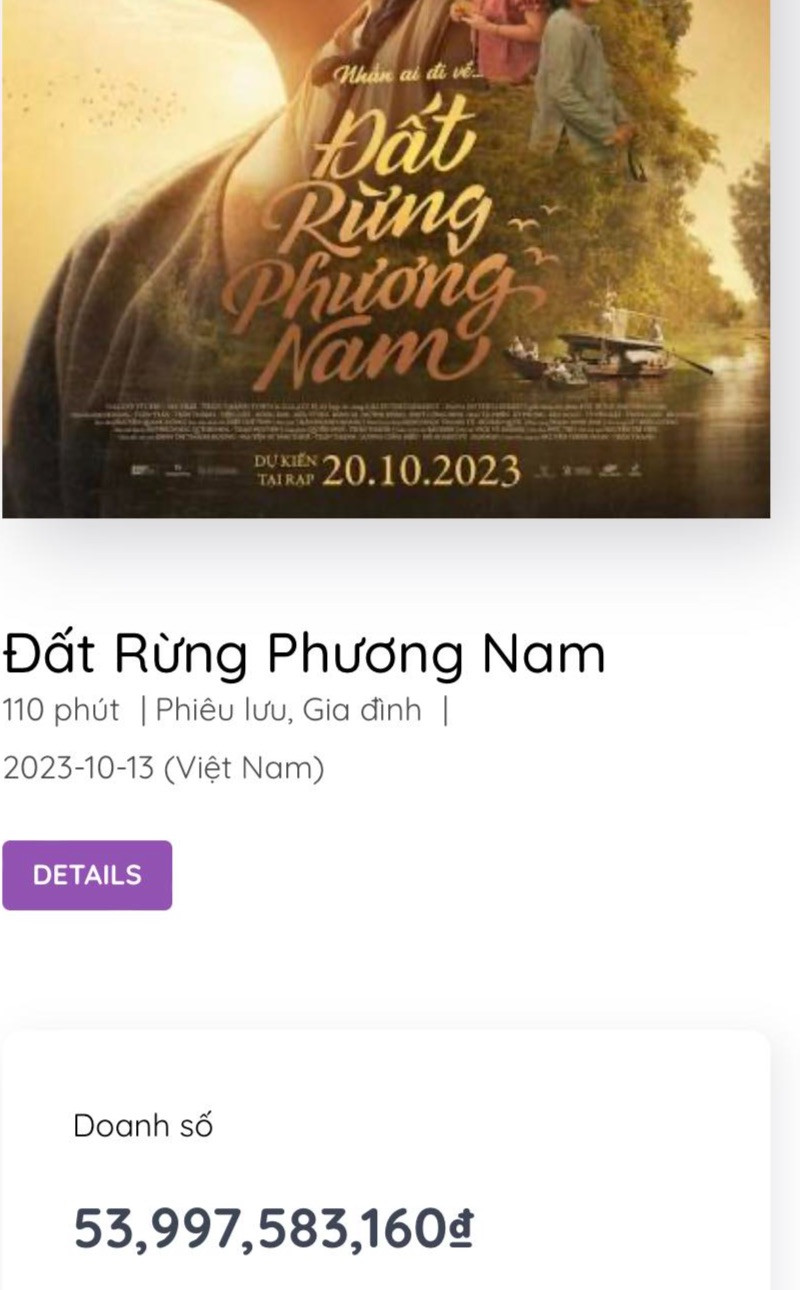The width and height of the screenshot is (800, 1290).
Task: Click the release date 2023-10-13 (Việt Nam)
Action: (160, 770)
